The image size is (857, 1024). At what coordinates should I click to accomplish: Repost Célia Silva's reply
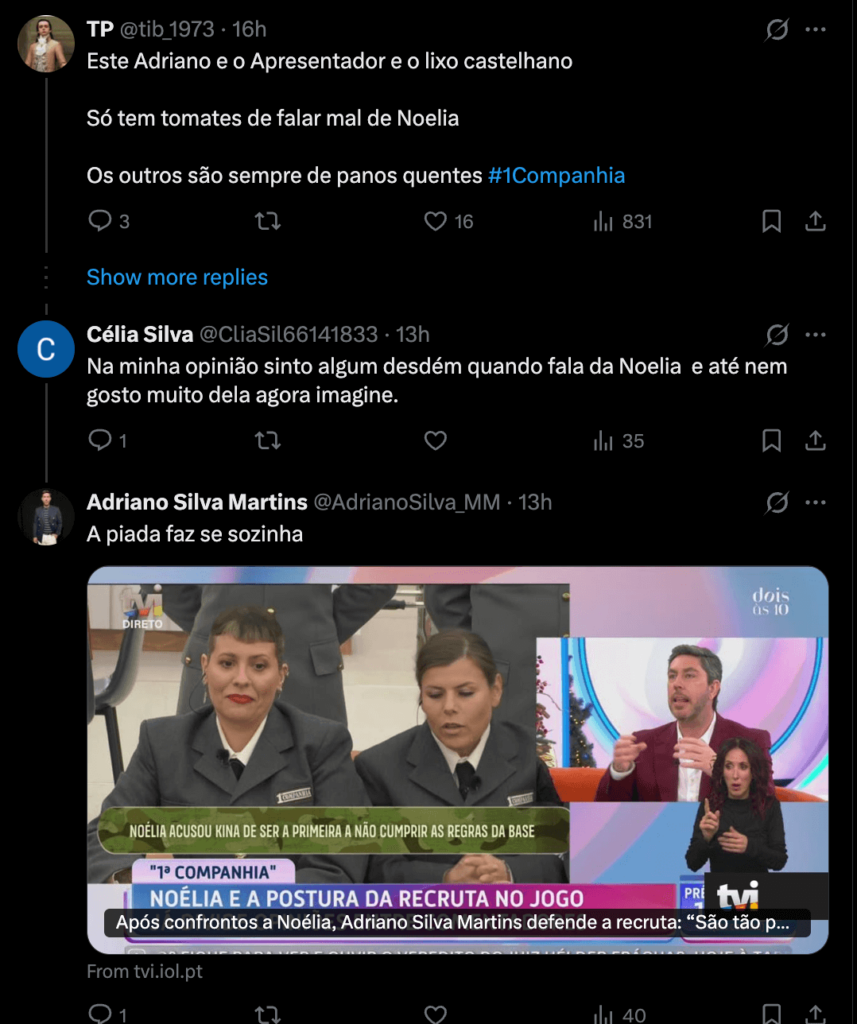point(267,440)
